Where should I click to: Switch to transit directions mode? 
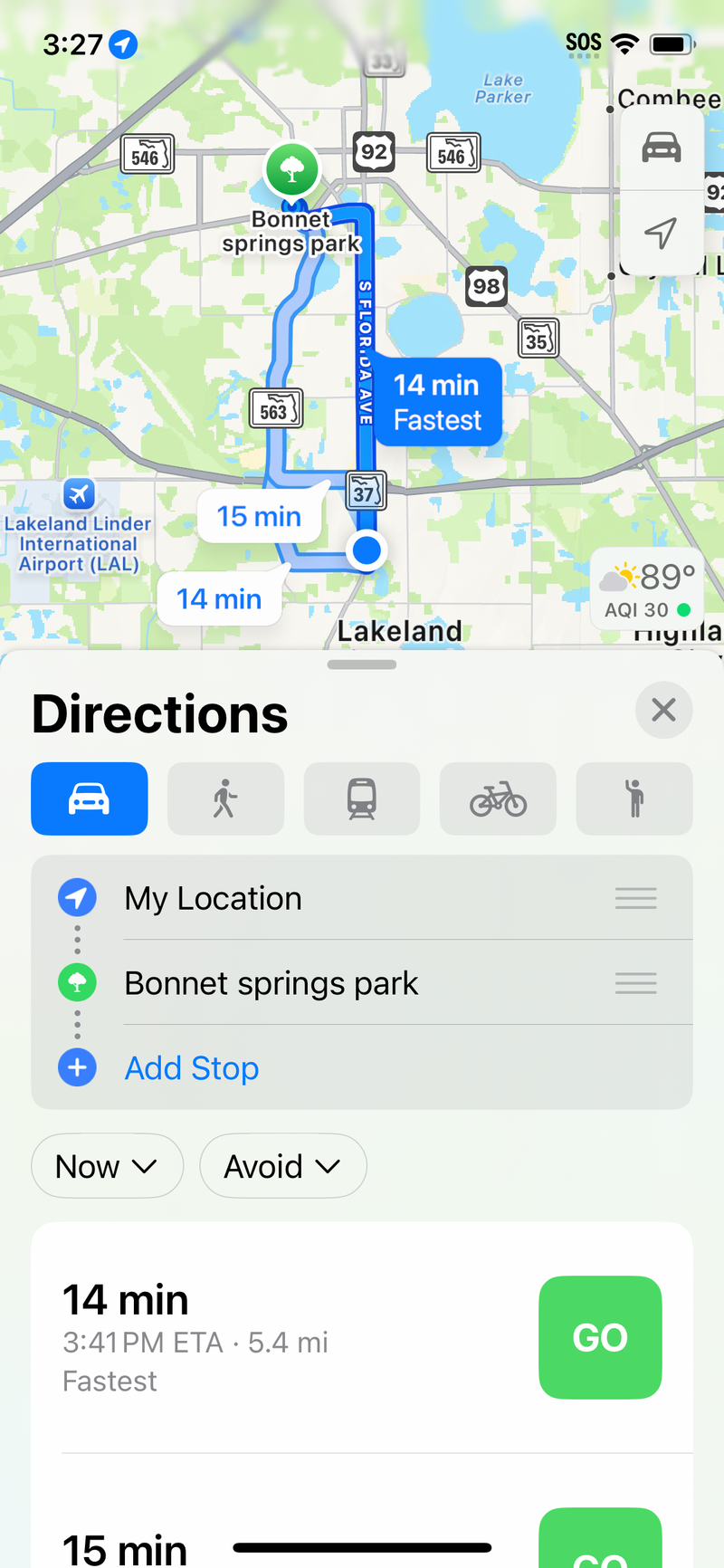(x=361, y=798)
